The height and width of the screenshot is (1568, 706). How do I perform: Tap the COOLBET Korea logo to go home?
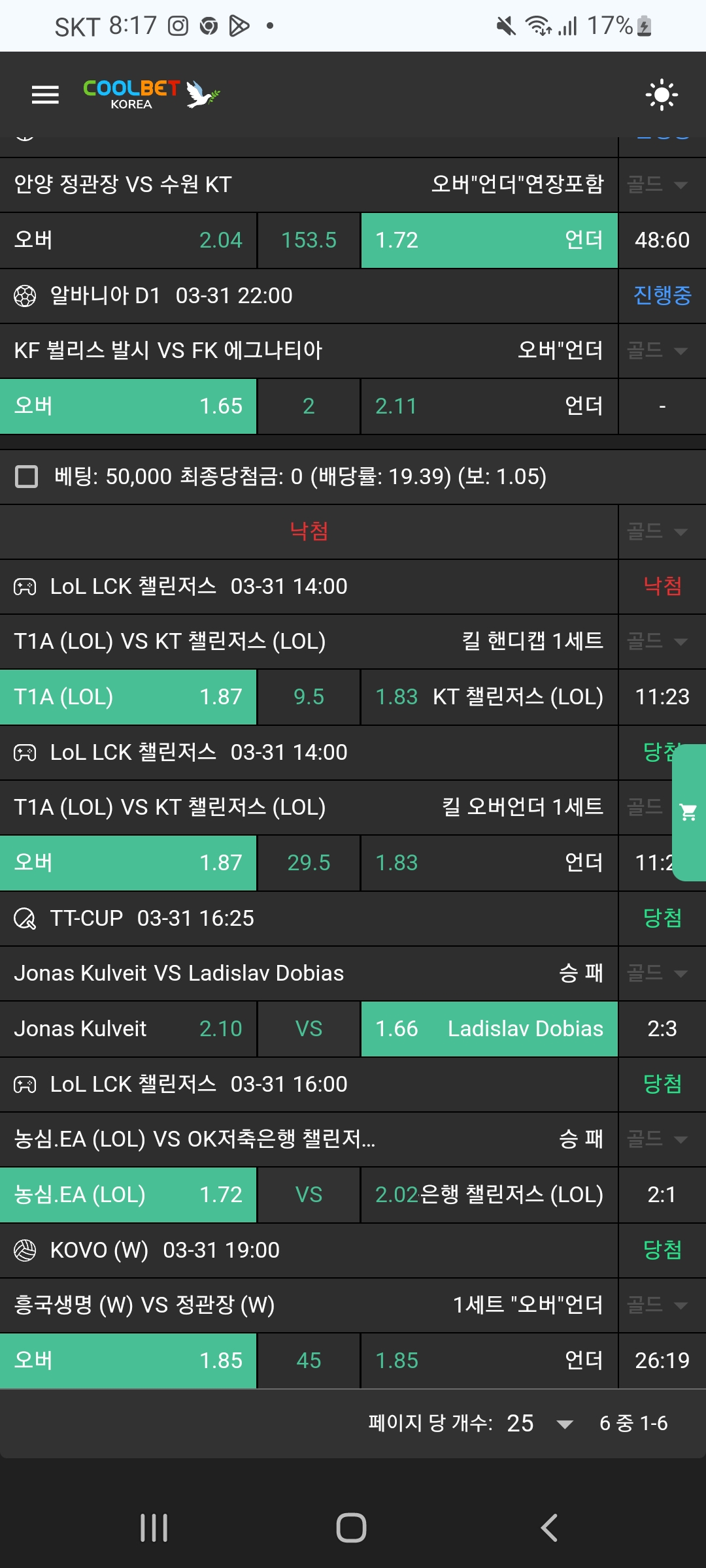[x=152, y=95]
